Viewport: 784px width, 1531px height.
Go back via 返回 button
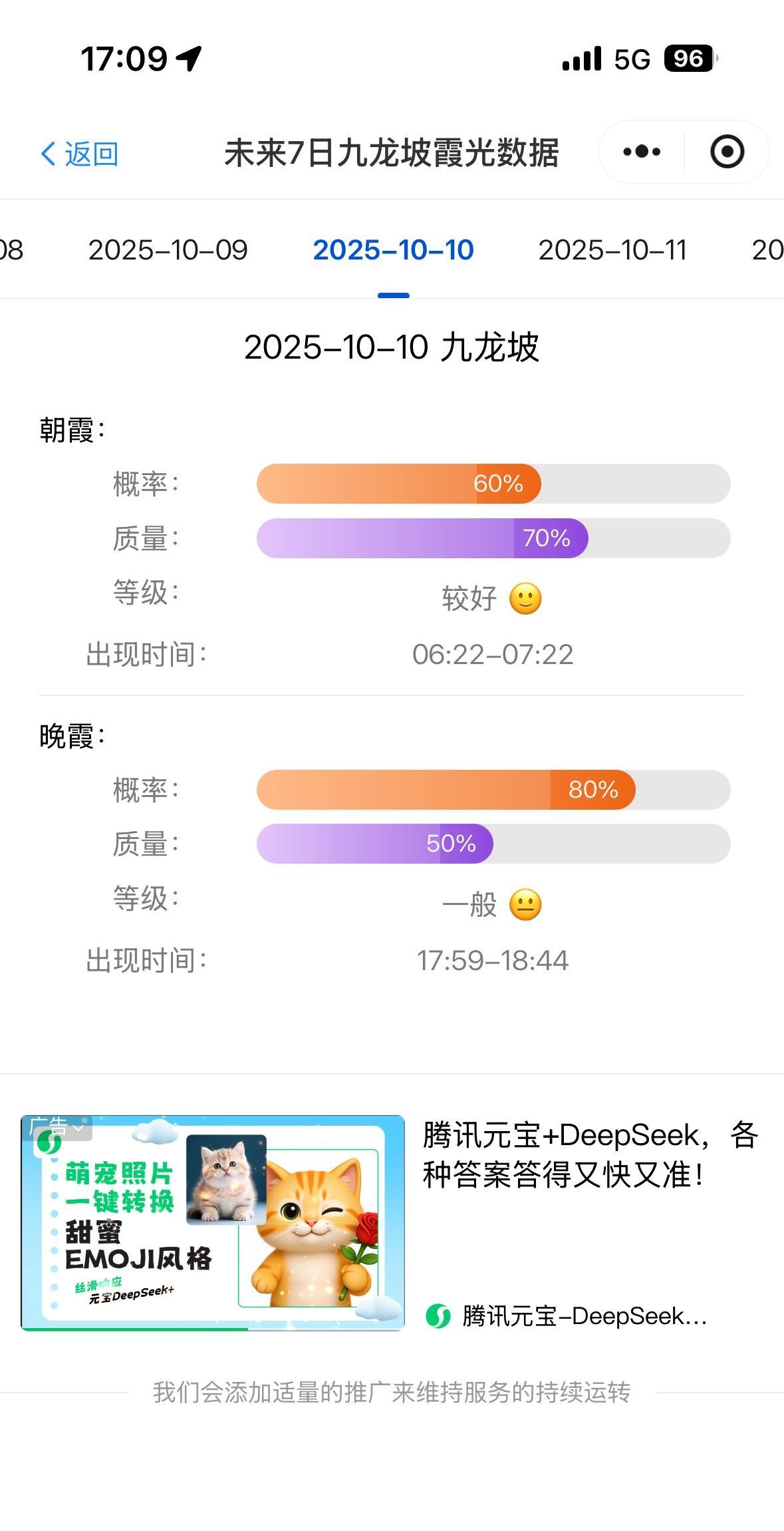tap(79, 154)
